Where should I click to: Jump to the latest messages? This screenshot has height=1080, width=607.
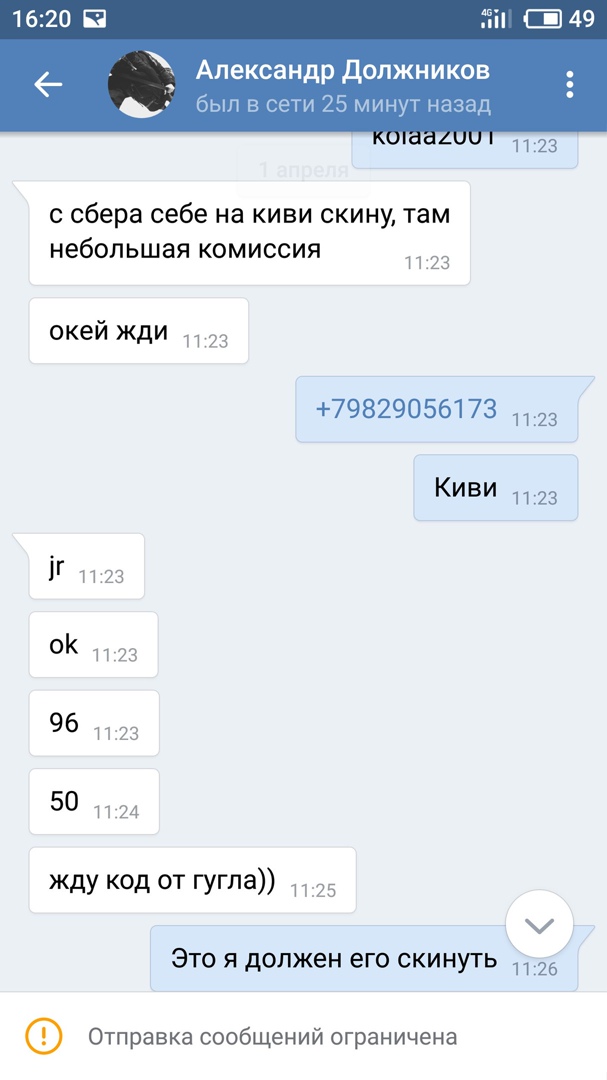click(x=539, y=926)
